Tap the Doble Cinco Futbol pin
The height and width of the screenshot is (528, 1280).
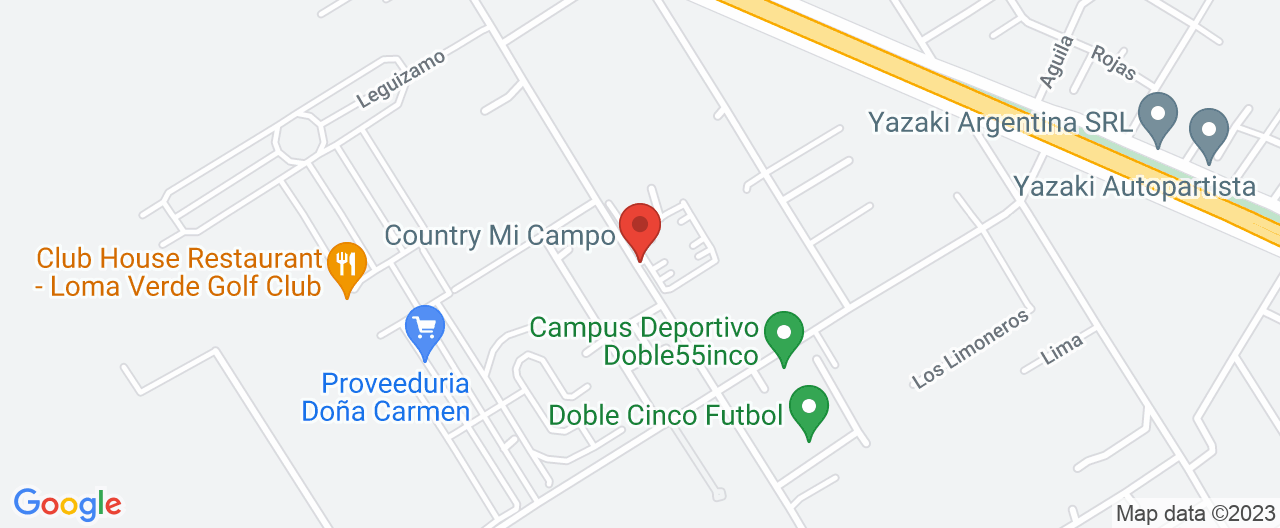point(809,409)
